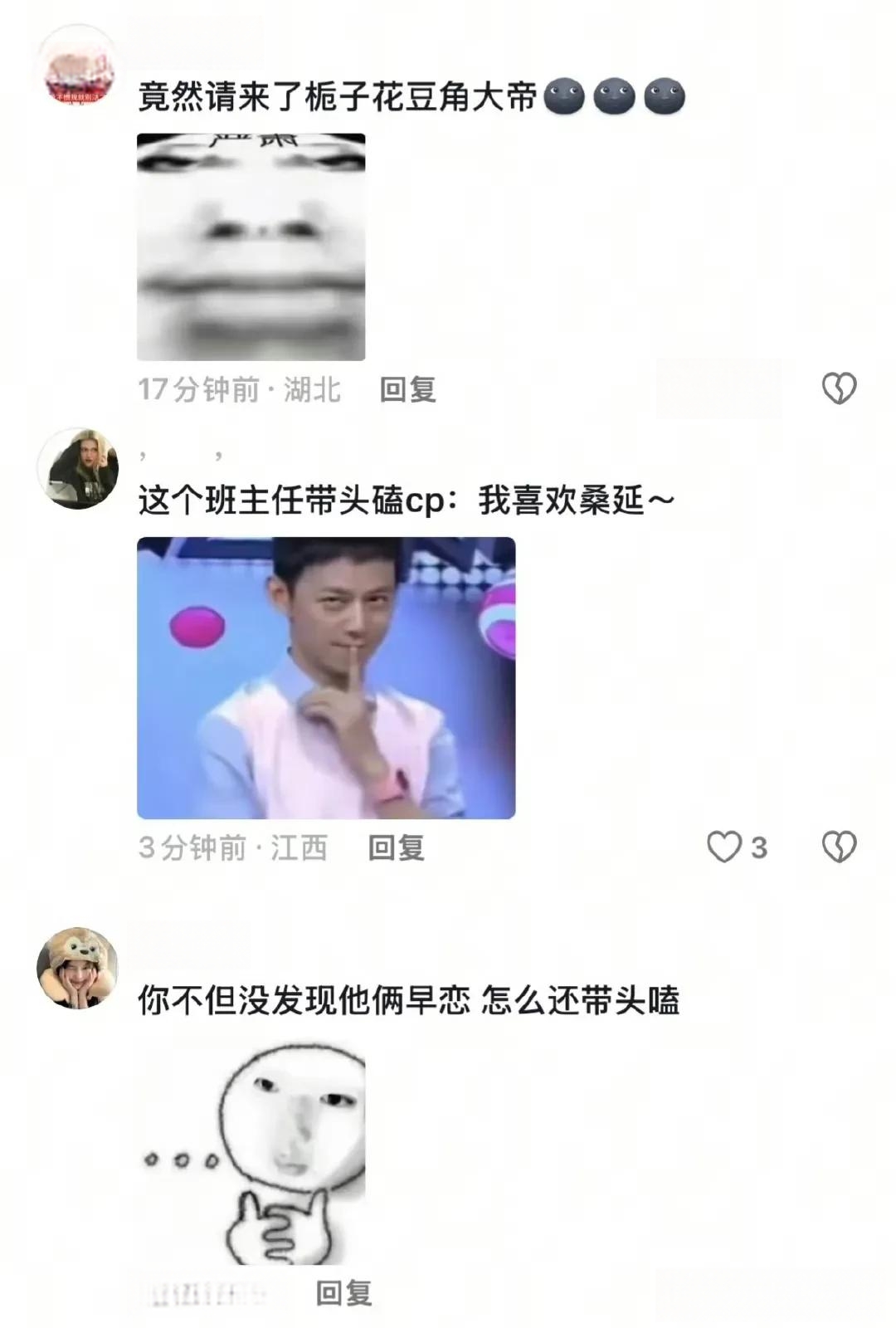View the shushing man picture
Image resolution: width=896 pixels, height=1328 pixels.
click(x=326, y=677)
